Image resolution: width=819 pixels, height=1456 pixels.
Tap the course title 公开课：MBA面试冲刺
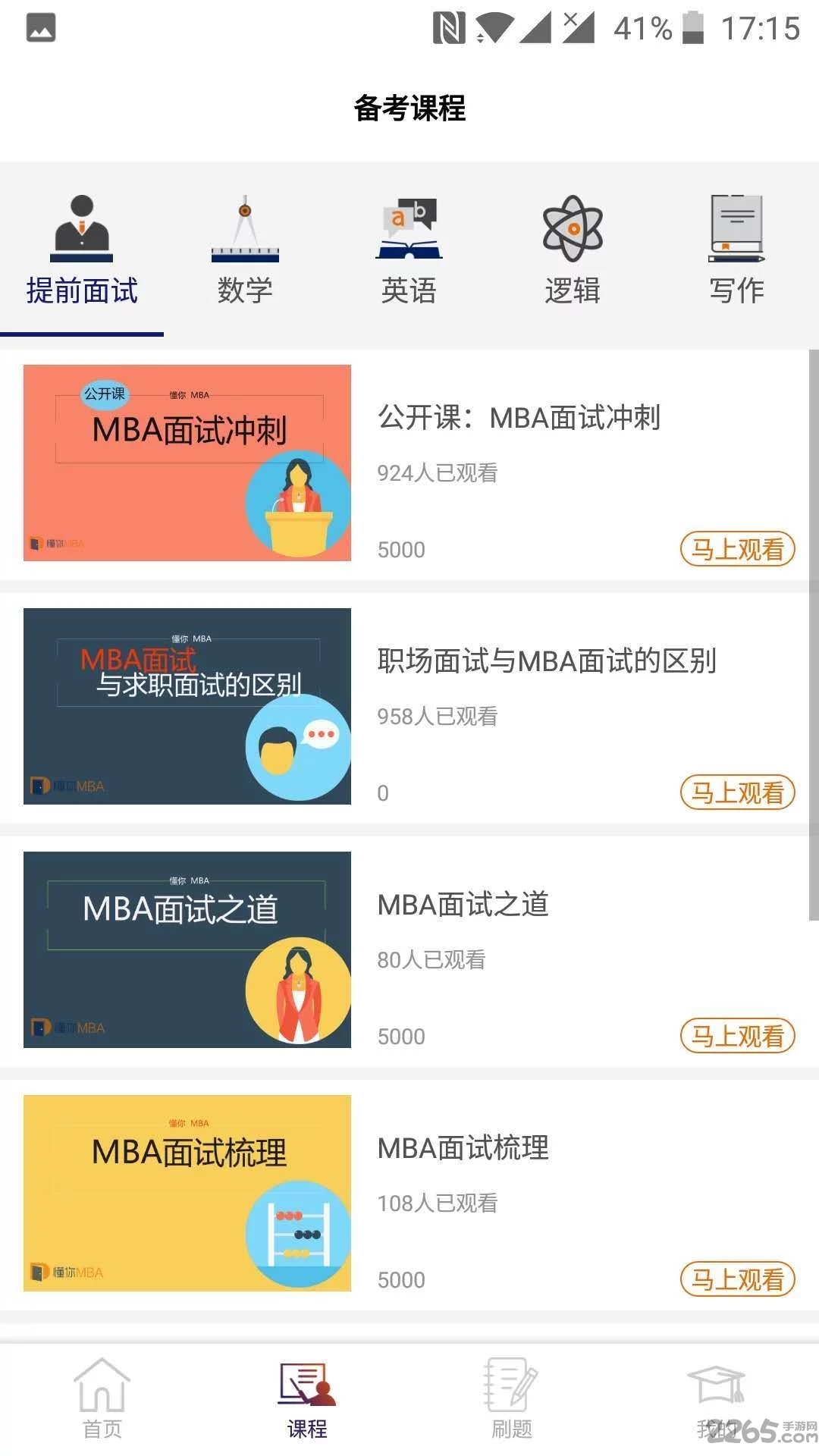click(520, 417)
